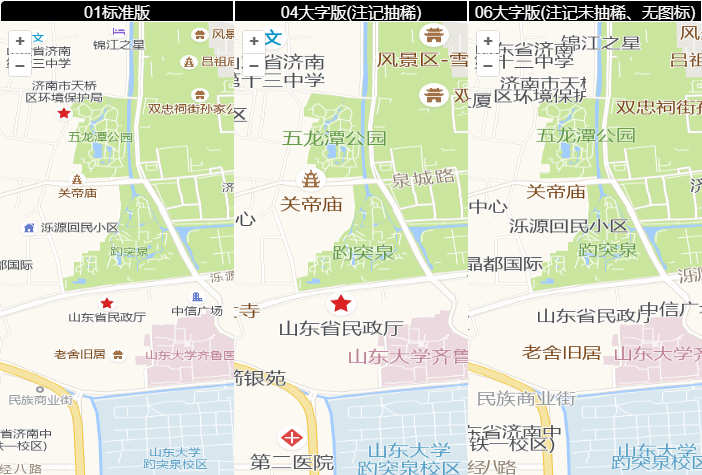This screenshot has height=475, width=702.
Task: Zoom out on the 01标准版 map
Action: [20, 65]
